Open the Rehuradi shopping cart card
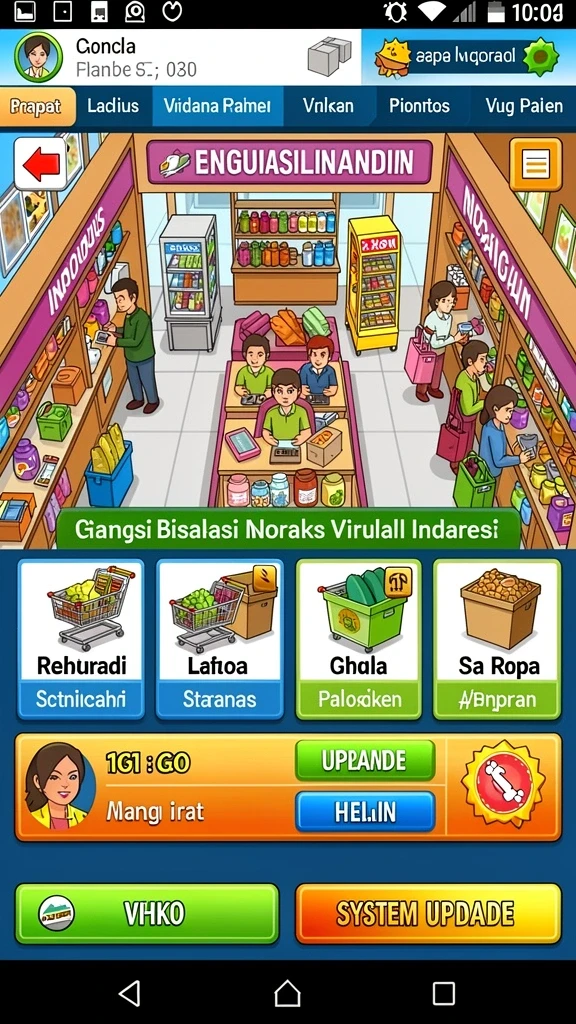576x1024 pixels. (x=81, y=639)
